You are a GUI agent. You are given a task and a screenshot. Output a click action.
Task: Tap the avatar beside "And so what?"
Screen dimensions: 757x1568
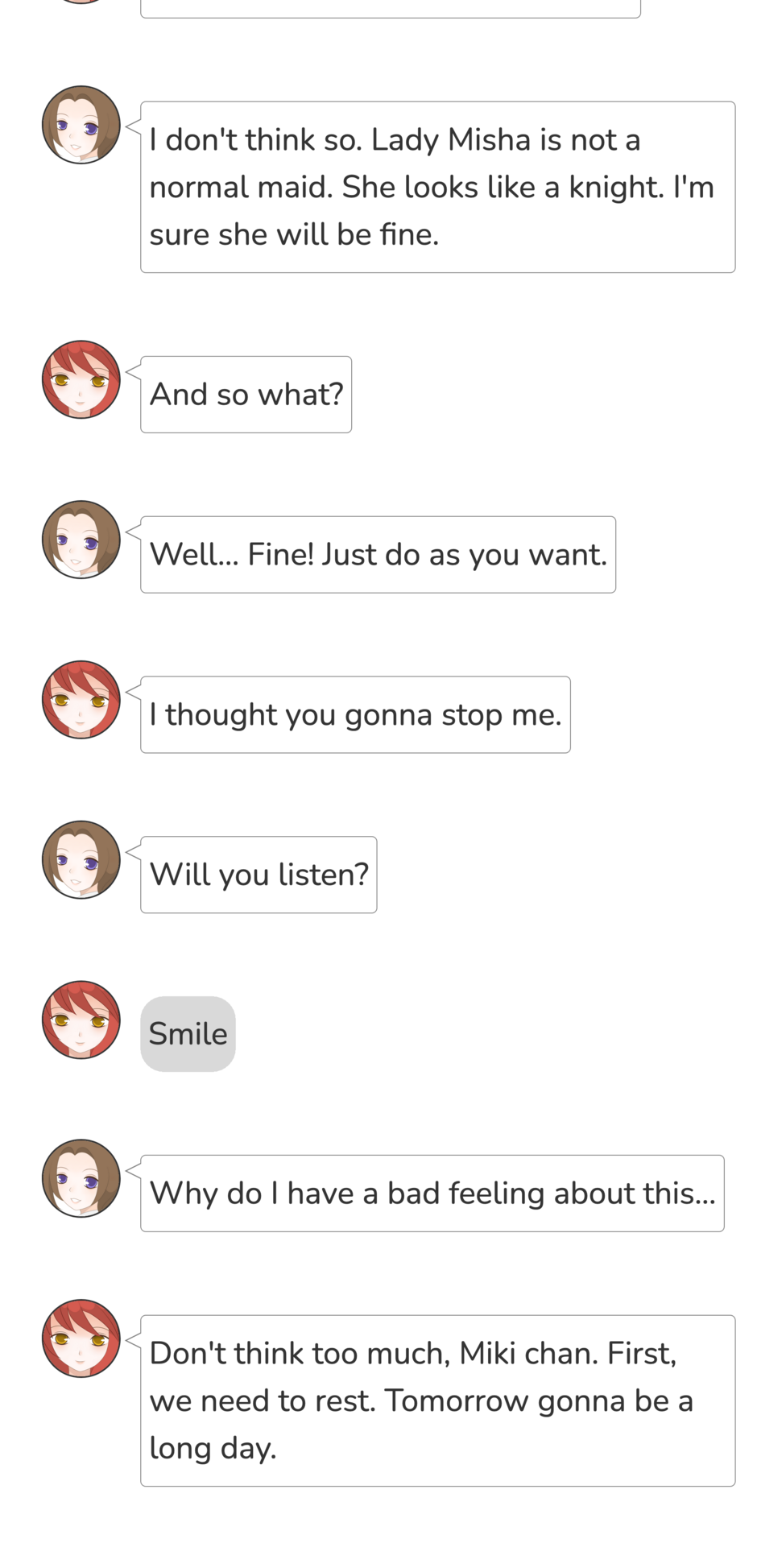(81, 379)
